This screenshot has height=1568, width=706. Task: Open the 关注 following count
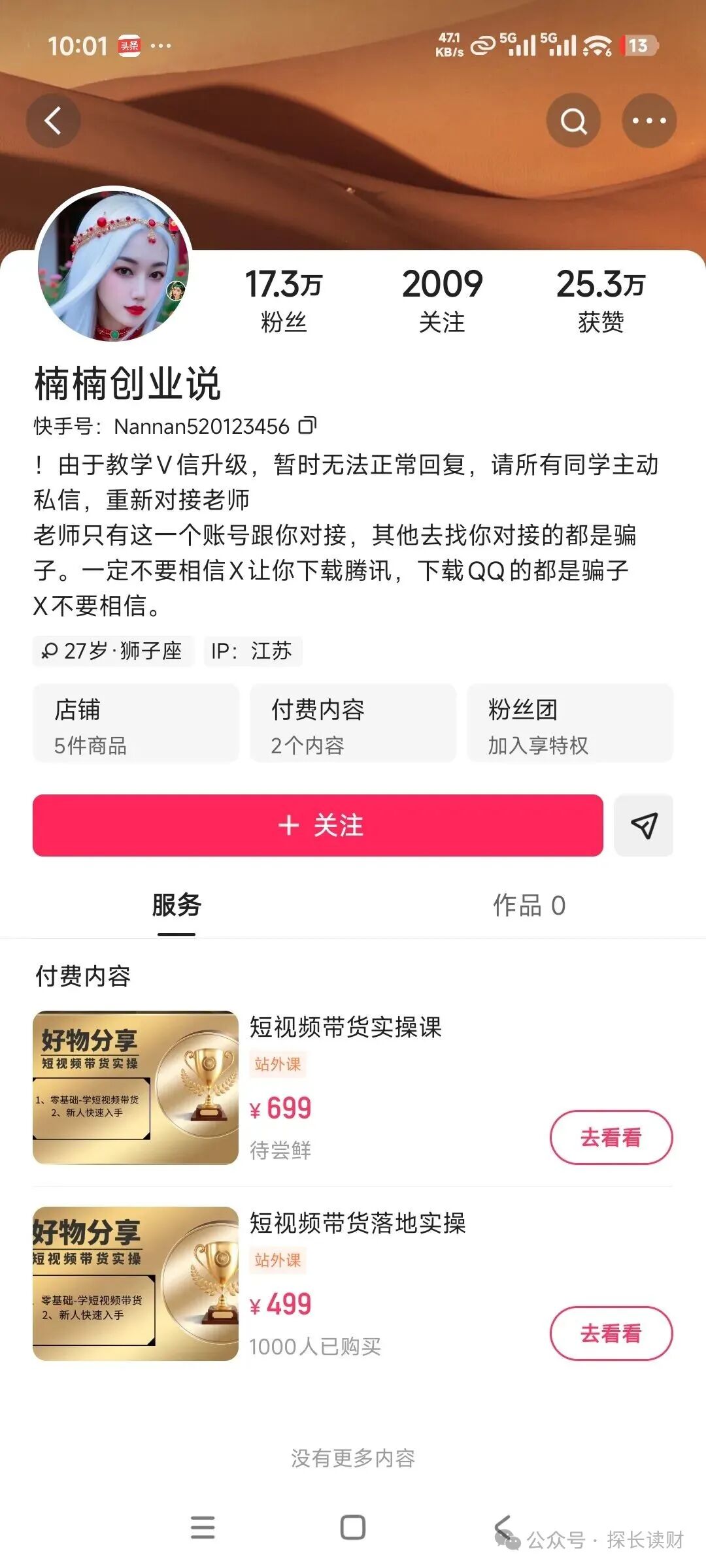(x=443, y=301)
